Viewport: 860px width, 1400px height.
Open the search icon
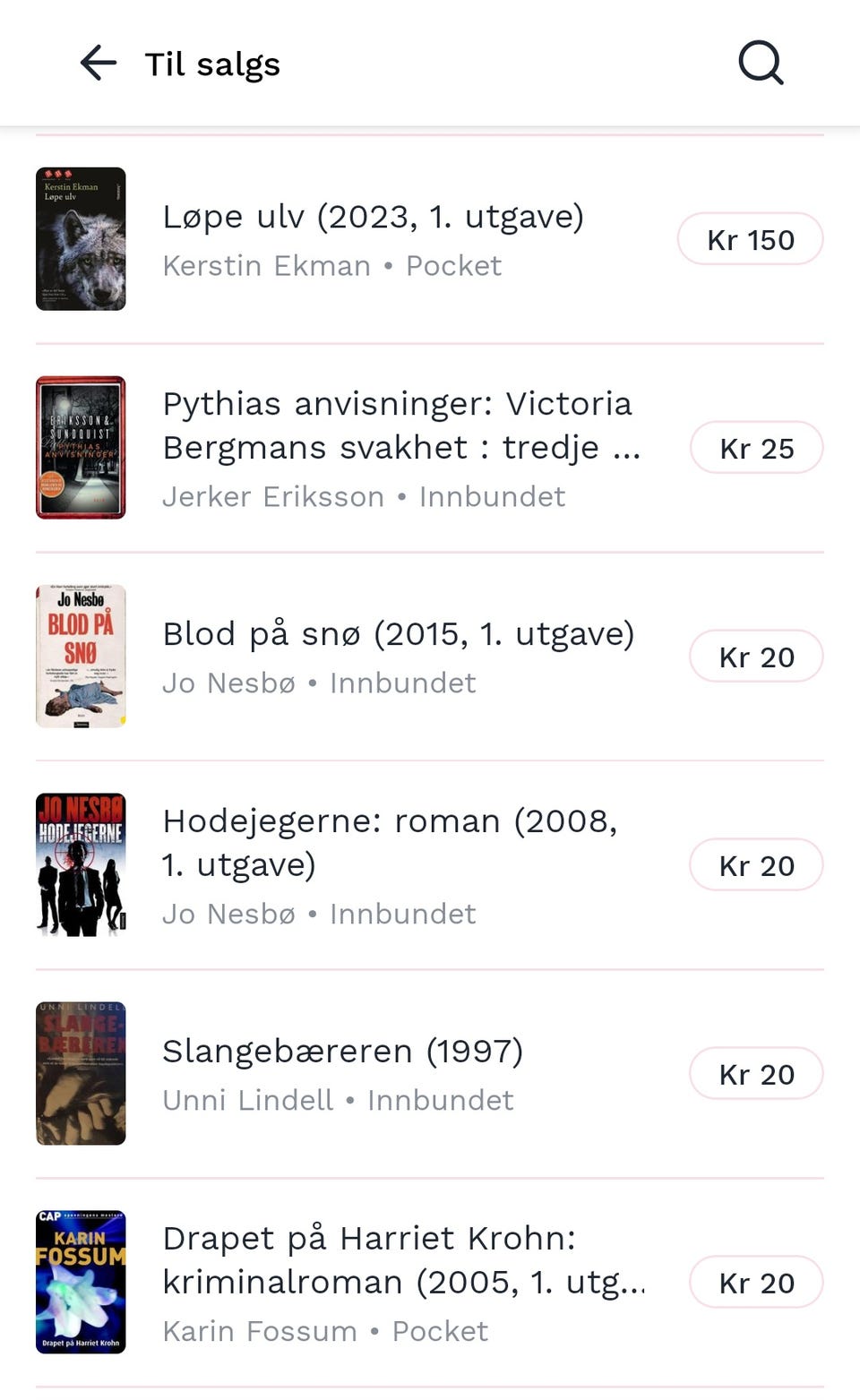point(759,63)
